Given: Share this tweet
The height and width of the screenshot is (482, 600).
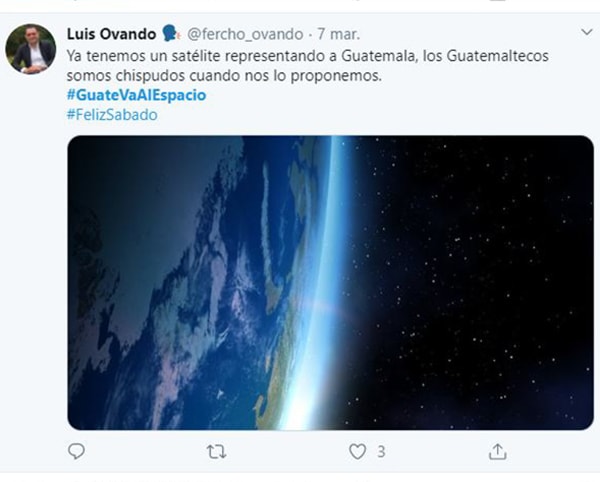Looking at the screenshot, I should click(x=497, y=452).
